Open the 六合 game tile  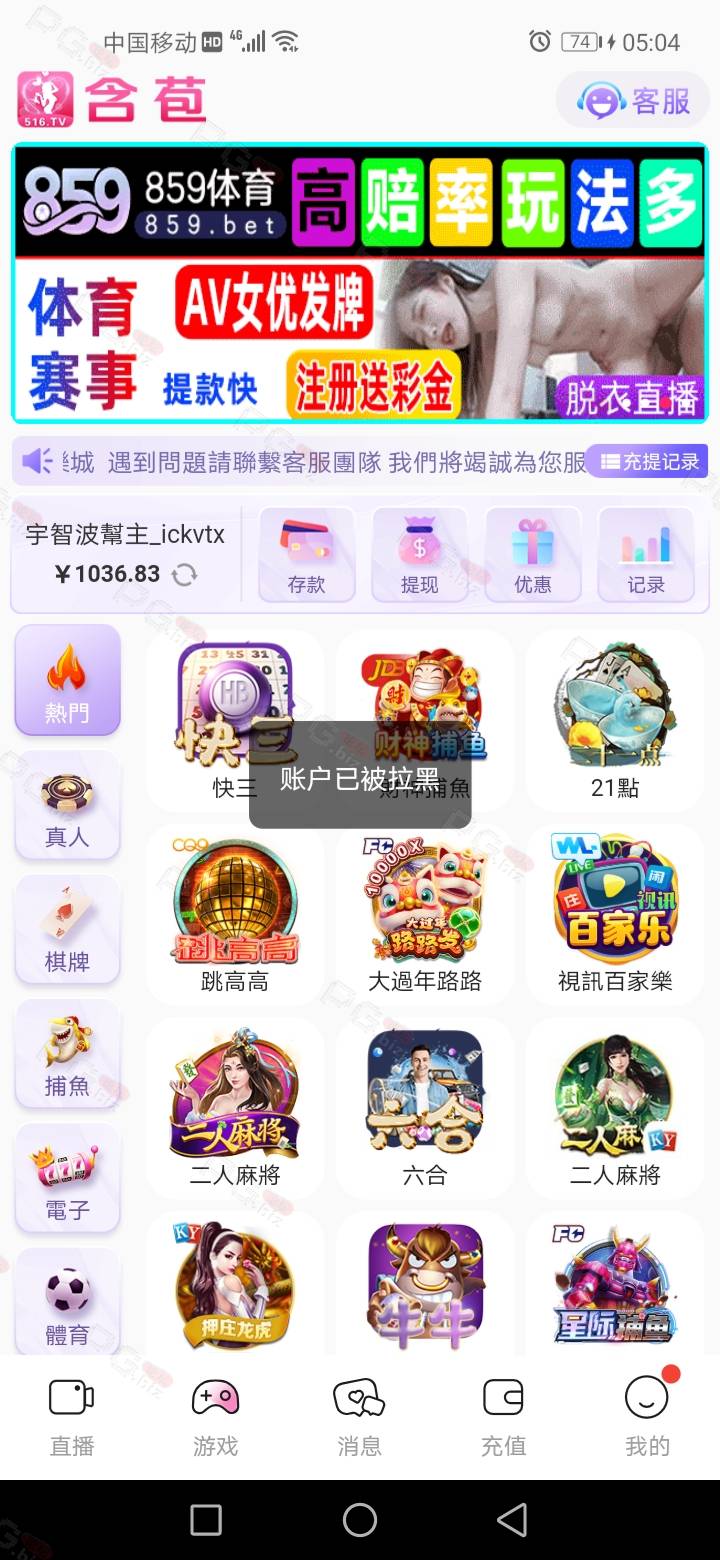[x=425, y=1108]
